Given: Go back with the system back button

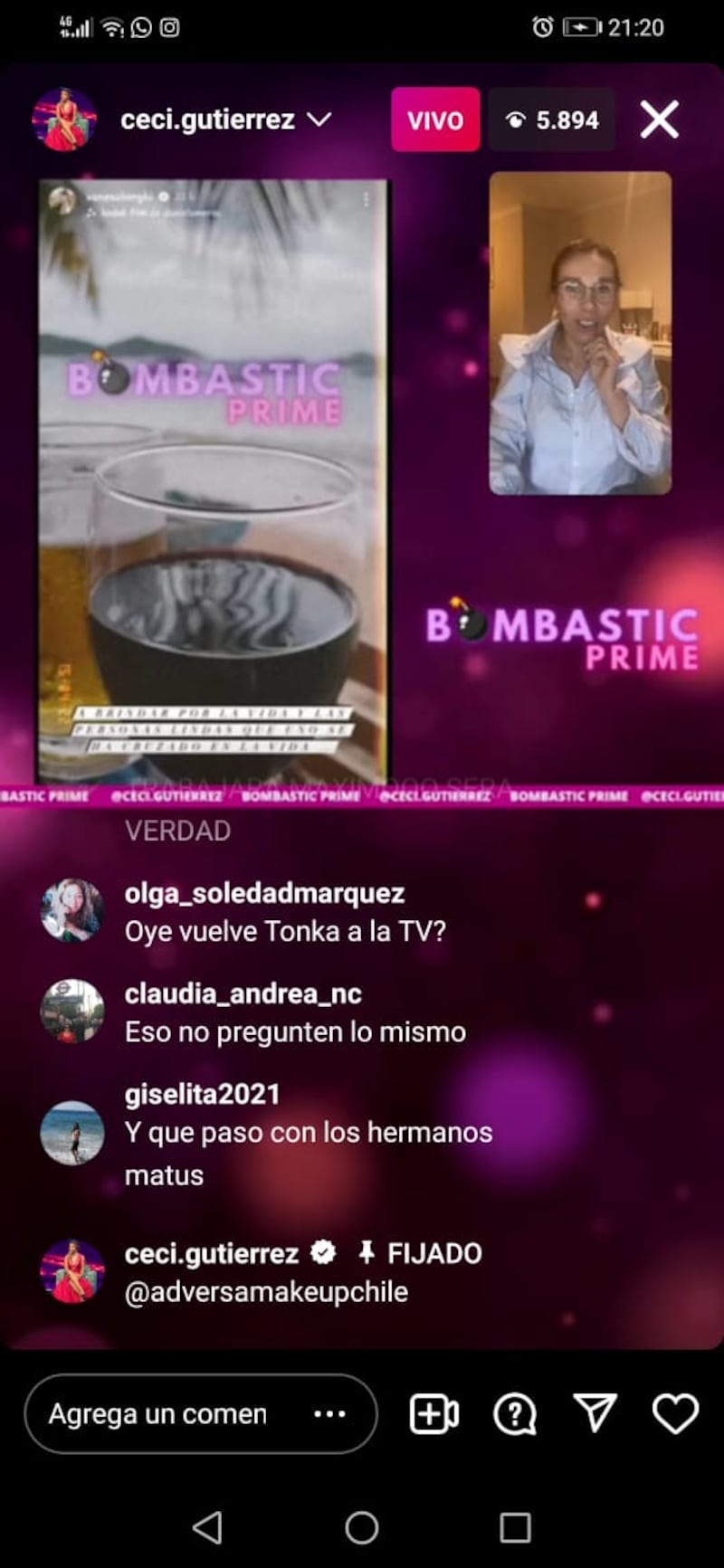Looking at the screenshot, I should (x=207, y=1527).
